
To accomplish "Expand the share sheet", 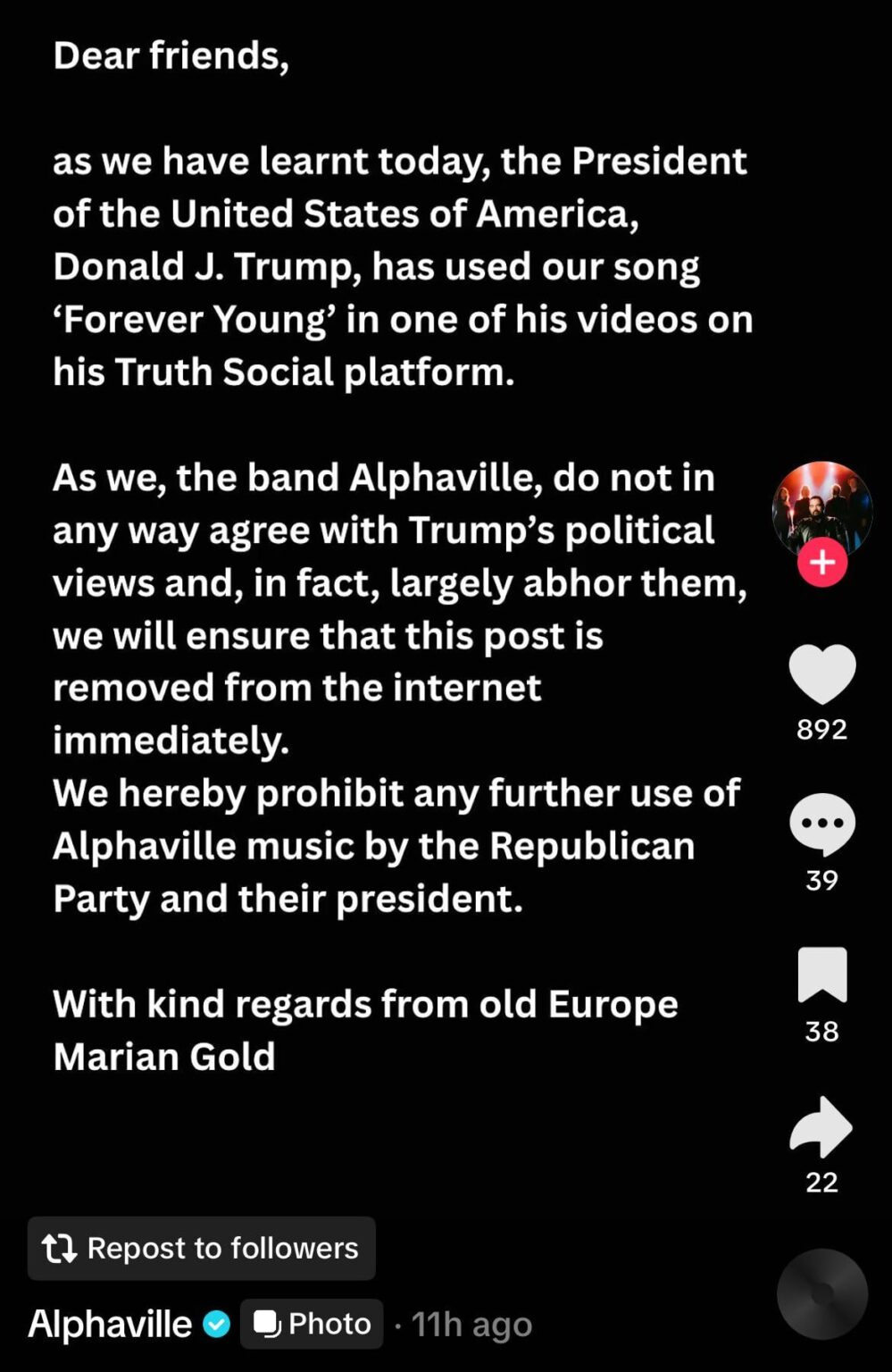I will tap(821, 1127).
